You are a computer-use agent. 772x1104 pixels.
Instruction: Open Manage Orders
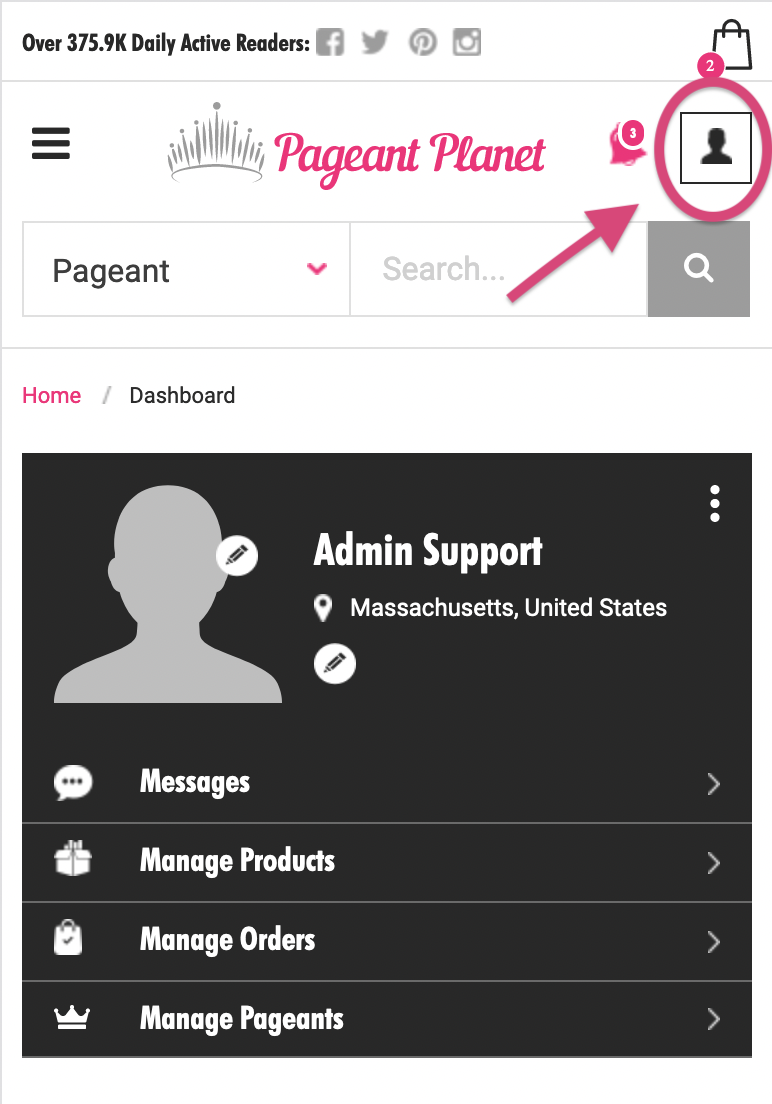386,940
